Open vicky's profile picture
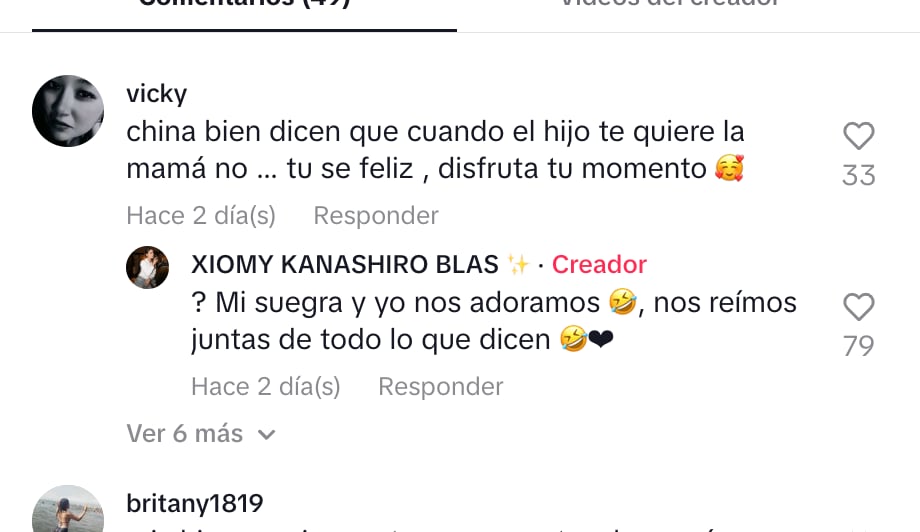 point(68,111)
